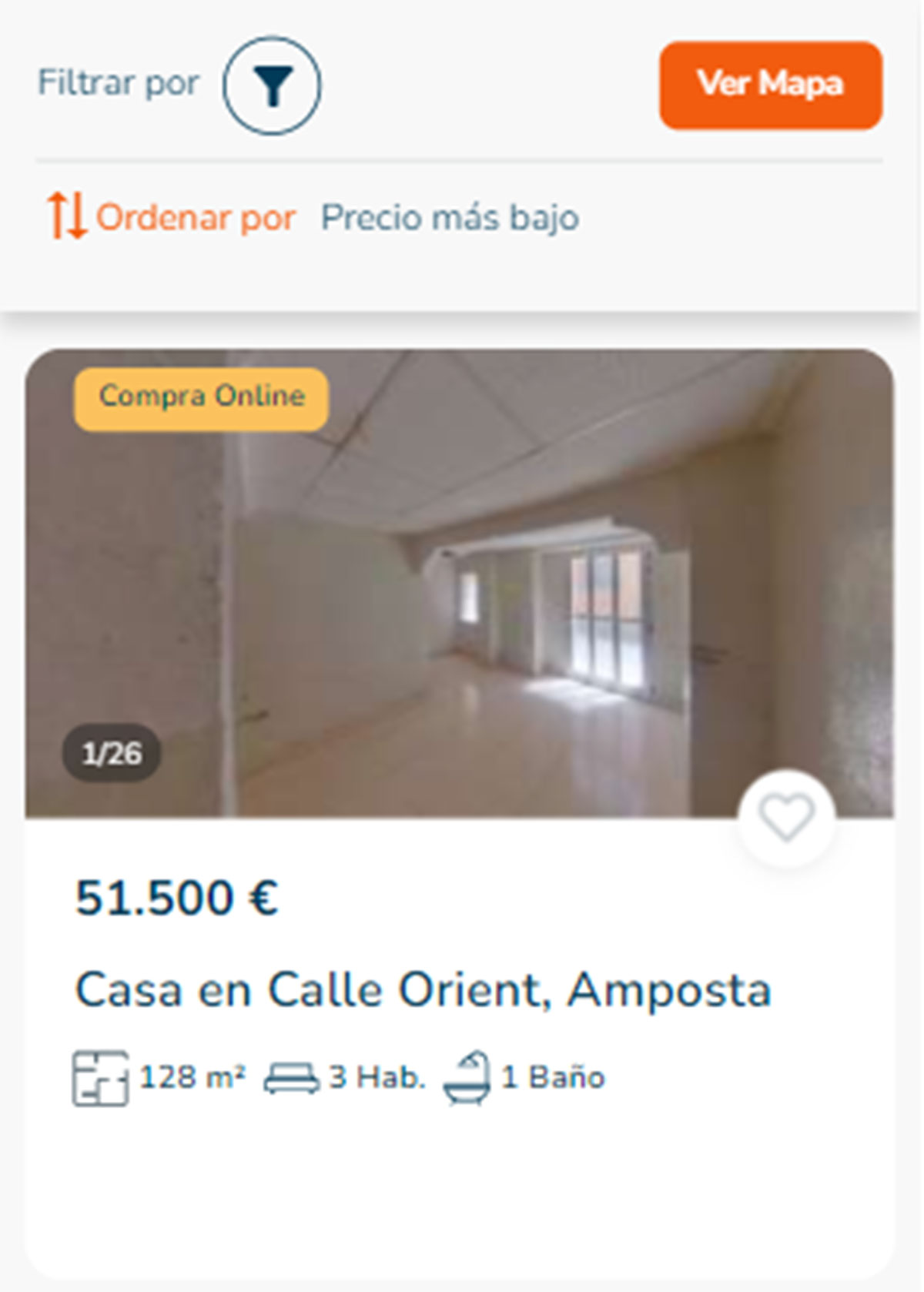Open the Casa en Calle Orient, Amposta listing
924x1292 pixels.
coord(422,990)
